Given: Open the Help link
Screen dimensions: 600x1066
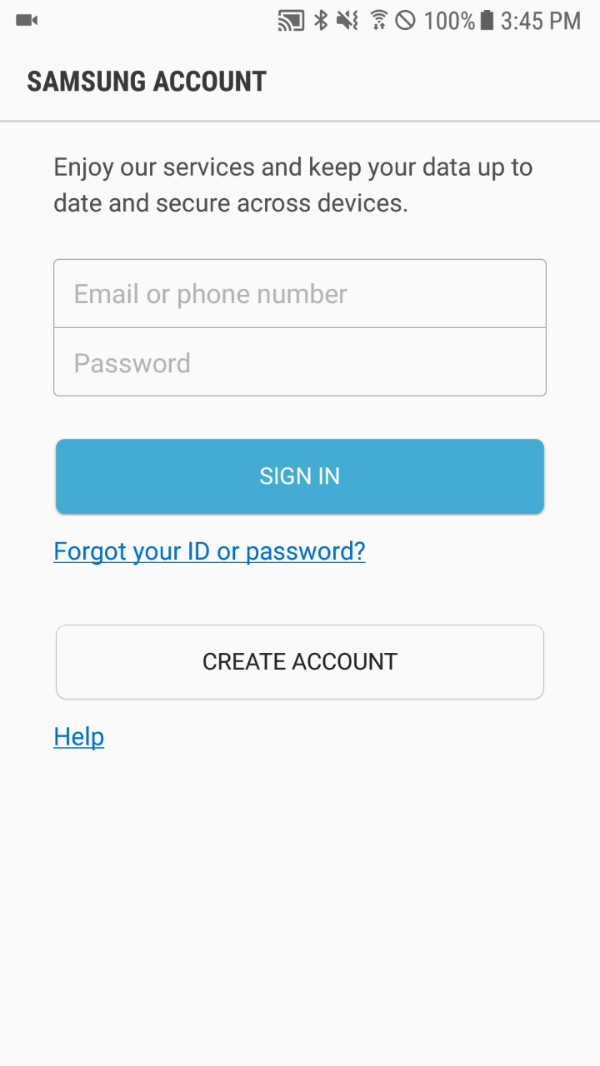Looking at the screenshot, I should click(79, 736).
